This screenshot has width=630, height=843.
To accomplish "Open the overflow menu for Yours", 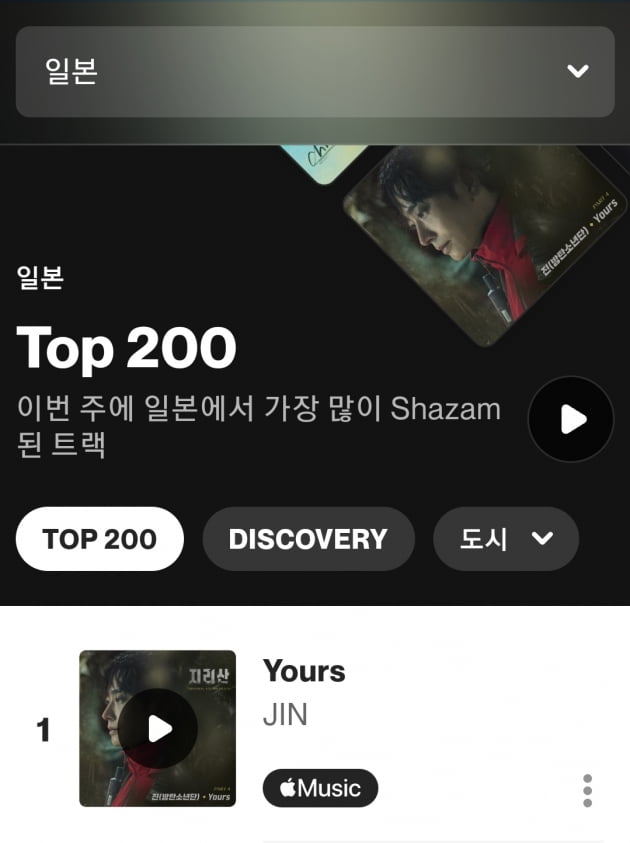I will [x=587, y=790].
